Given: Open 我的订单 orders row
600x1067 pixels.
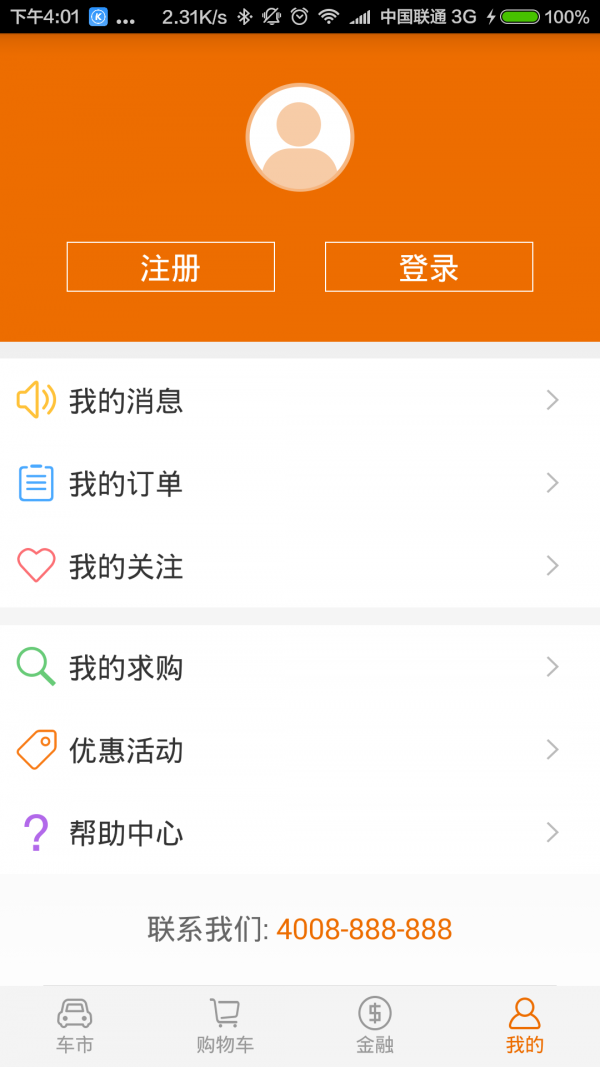Looking at the screenshot, I should click(x=300, y=484).
